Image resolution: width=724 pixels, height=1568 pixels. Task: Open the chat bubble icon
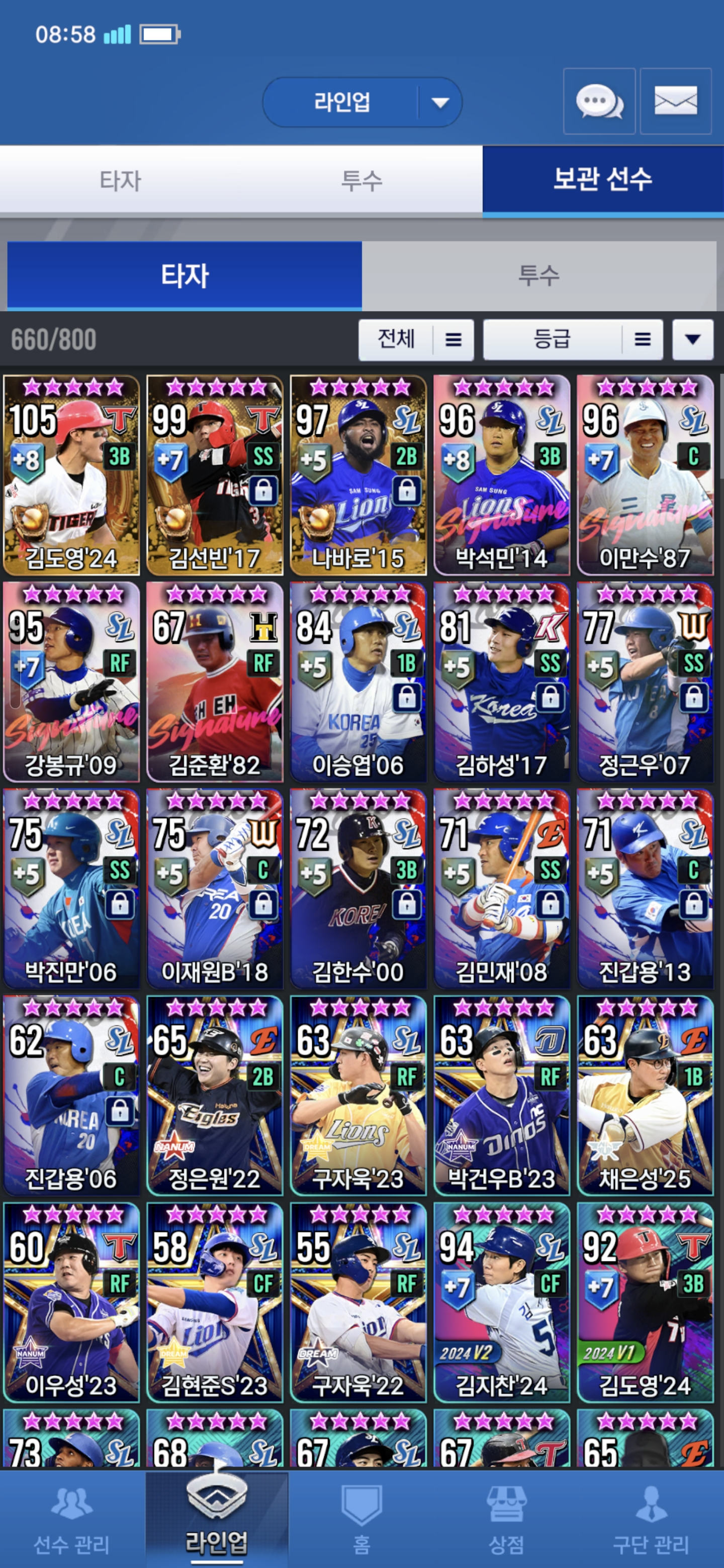click(599, 102)
